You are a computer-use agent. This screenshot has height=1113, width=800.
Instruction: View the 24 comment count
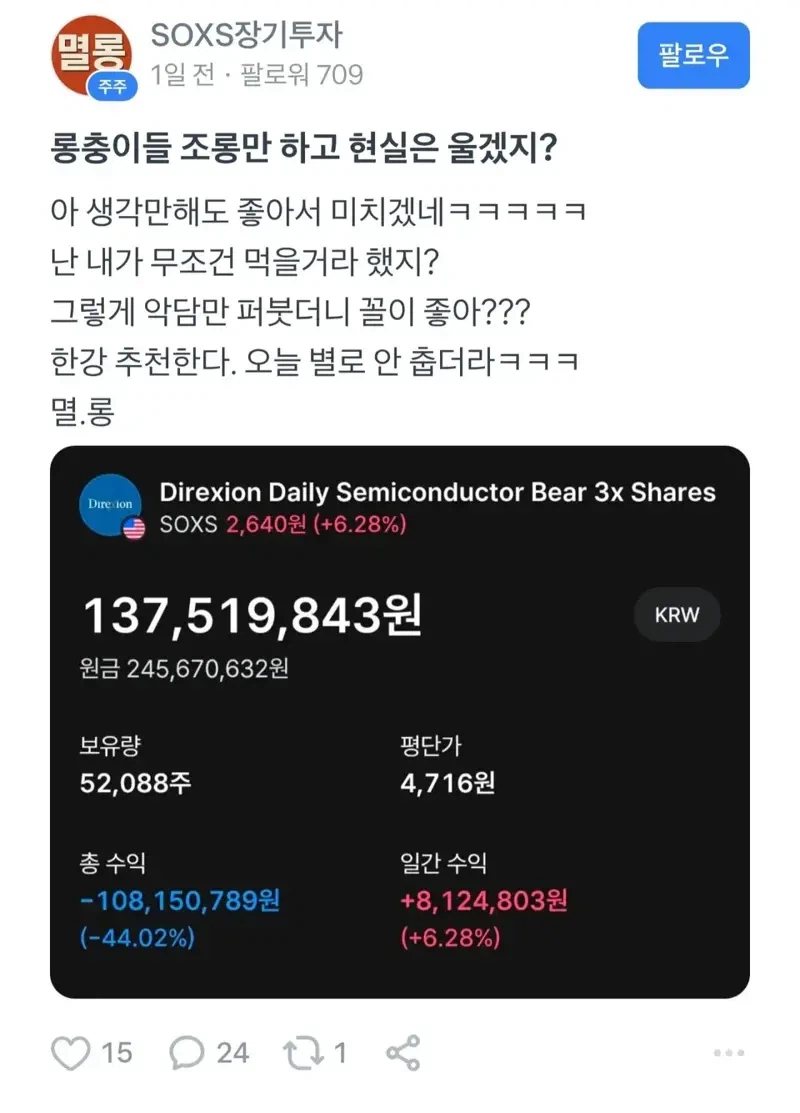(x=232, y=1052)
